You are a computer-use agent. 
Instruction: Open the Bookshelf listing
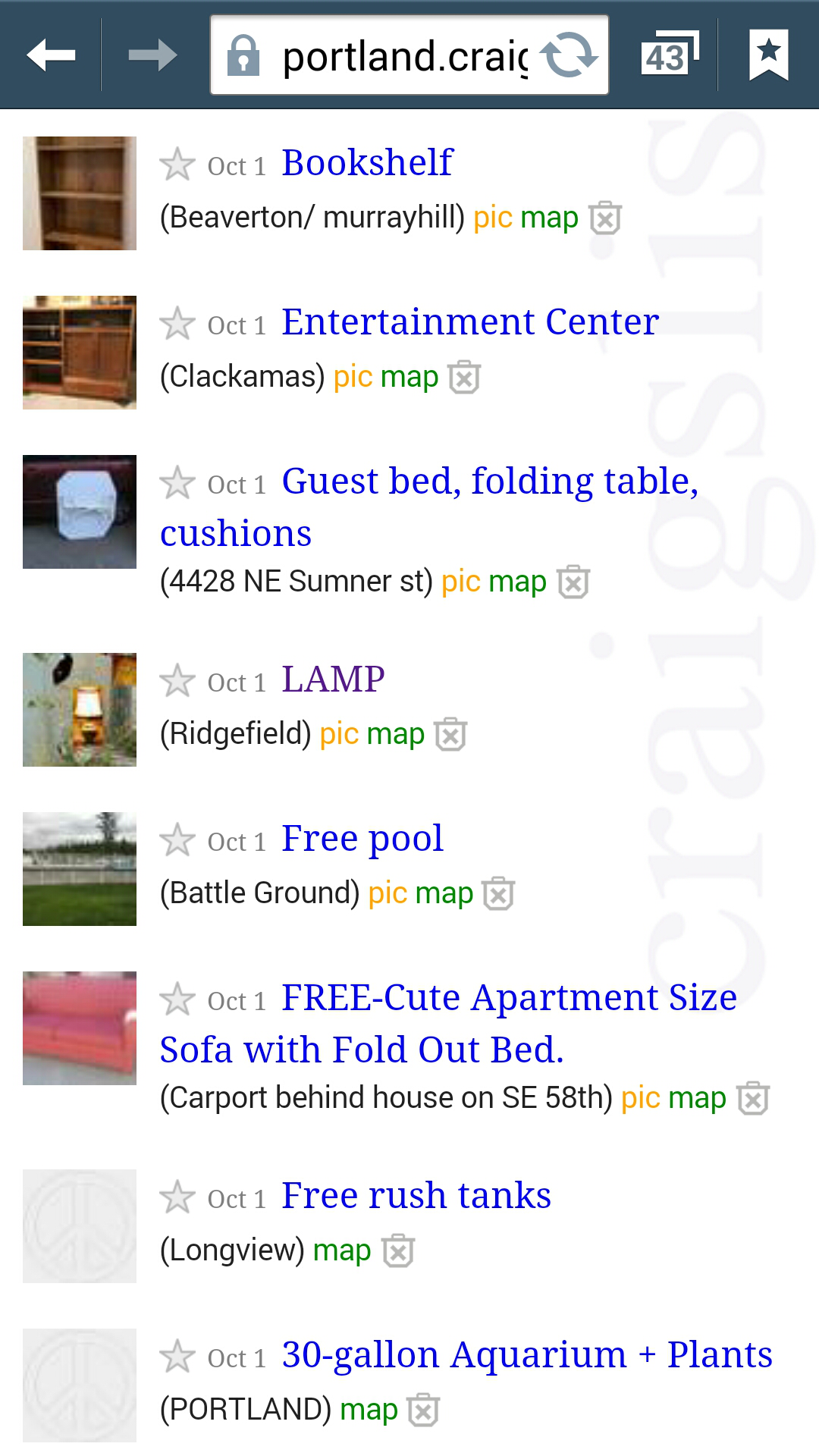click(367, 162)
